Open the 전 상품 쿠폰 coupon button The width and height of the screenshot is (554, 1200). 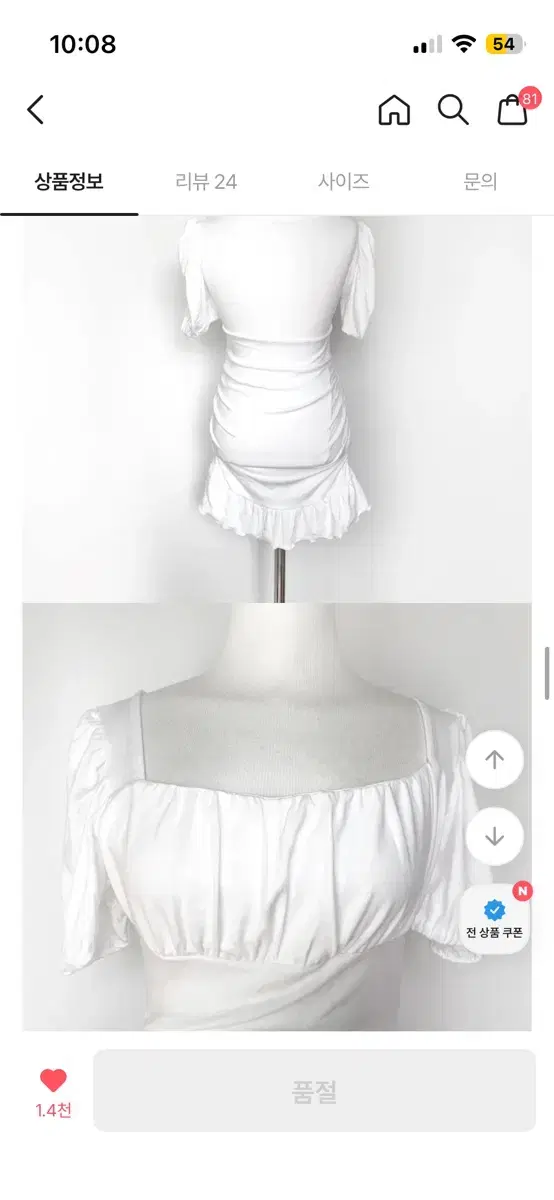(x=495, y=920)
